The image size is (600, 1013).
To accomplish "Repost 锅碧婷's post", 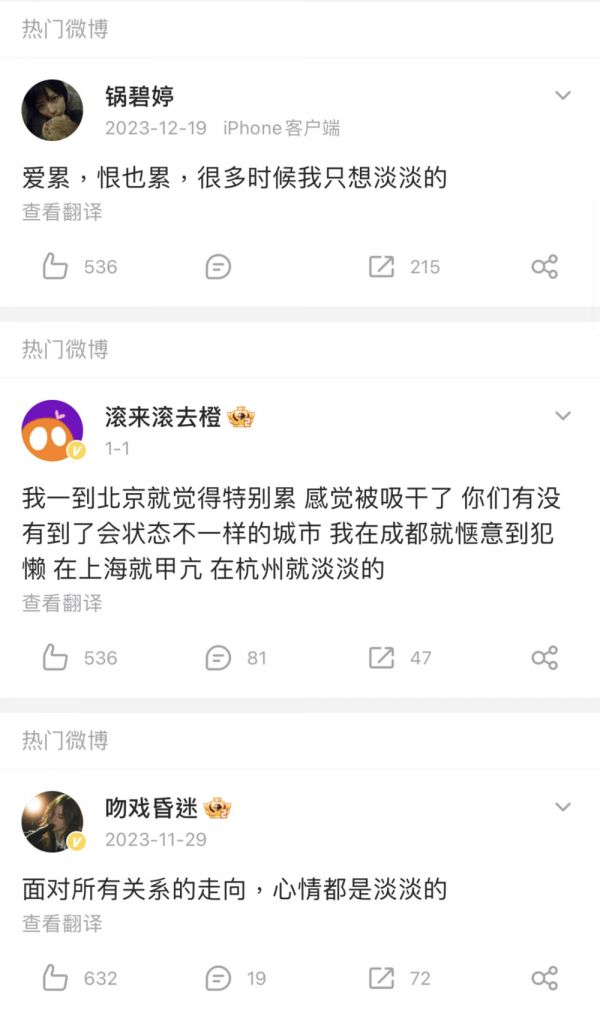I will (382, 267).
